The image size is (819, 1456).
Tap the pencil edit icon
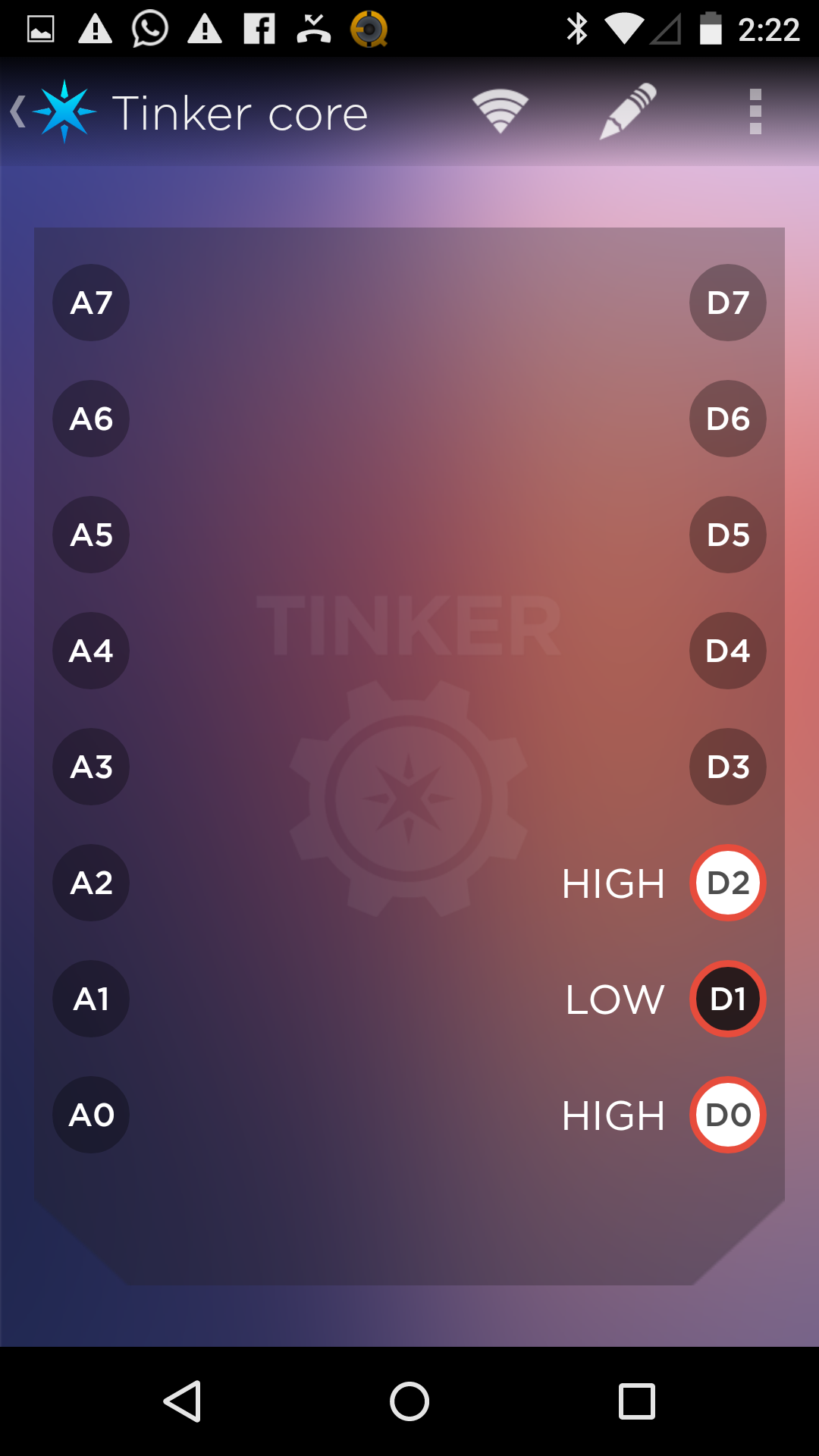628,112
